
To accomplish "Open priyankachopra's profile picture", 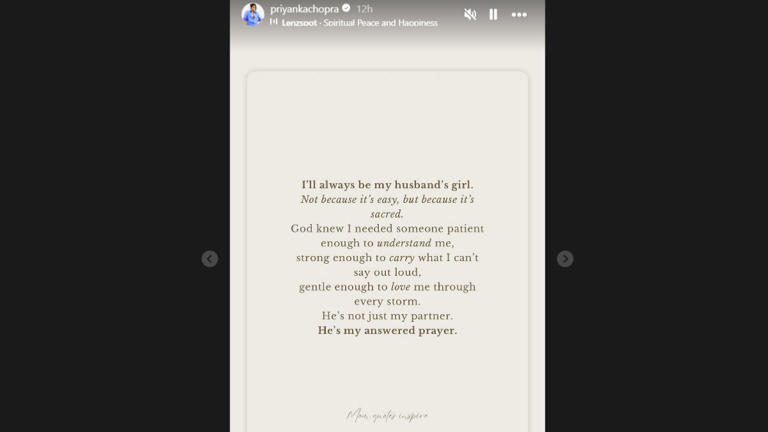I will (253, 14).
